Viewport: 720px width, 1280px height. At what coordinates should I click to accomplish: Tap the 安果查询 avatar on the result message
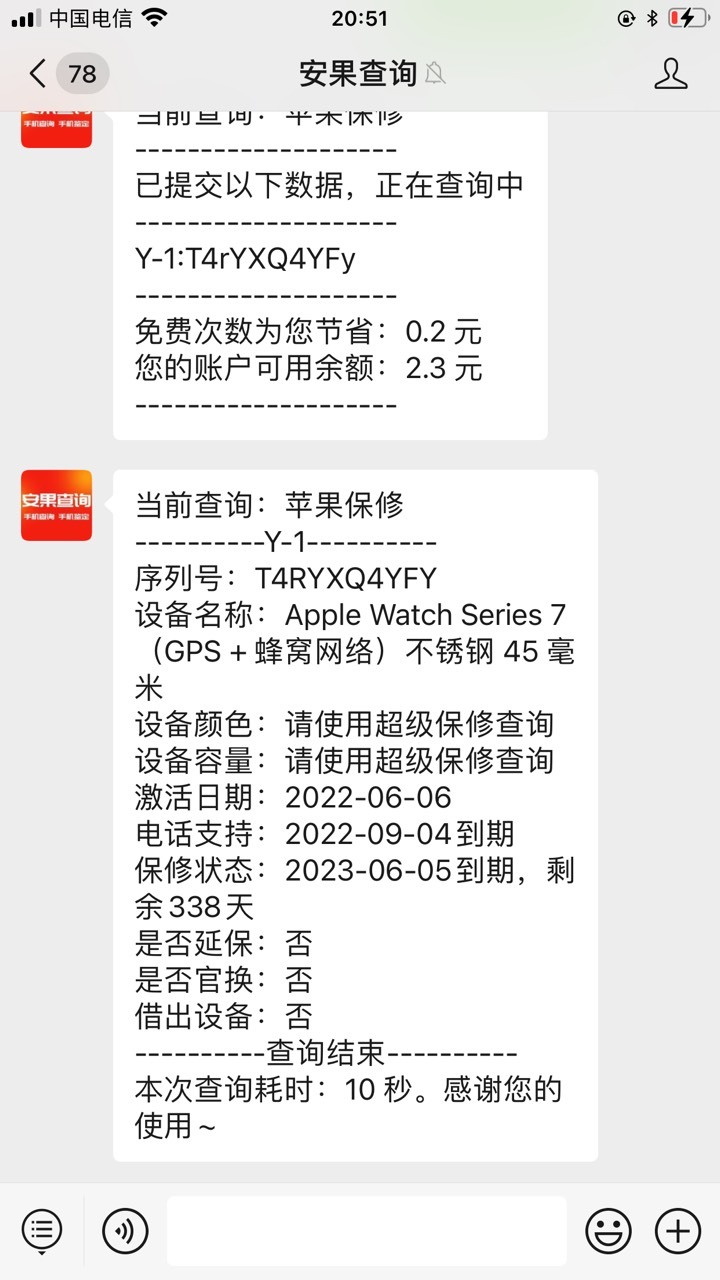[x=57, y=505]
